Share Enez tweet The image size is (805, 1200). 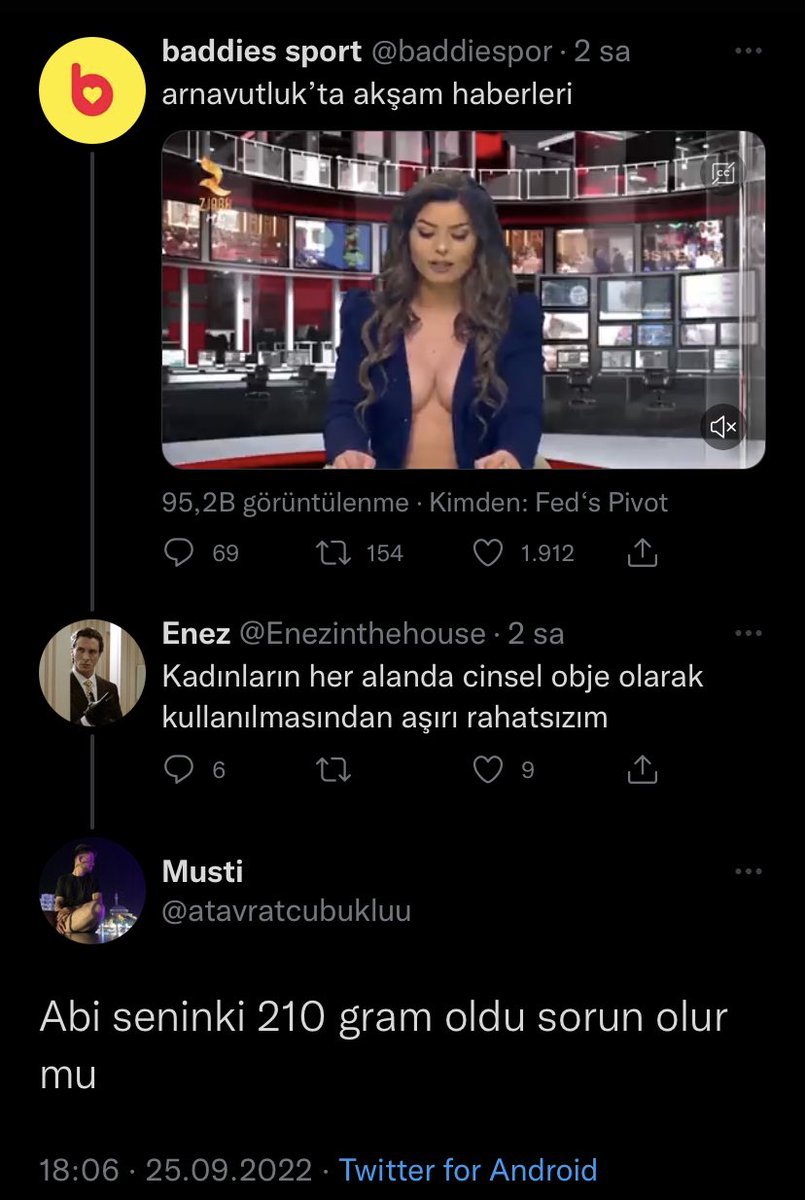click(641, 769)
